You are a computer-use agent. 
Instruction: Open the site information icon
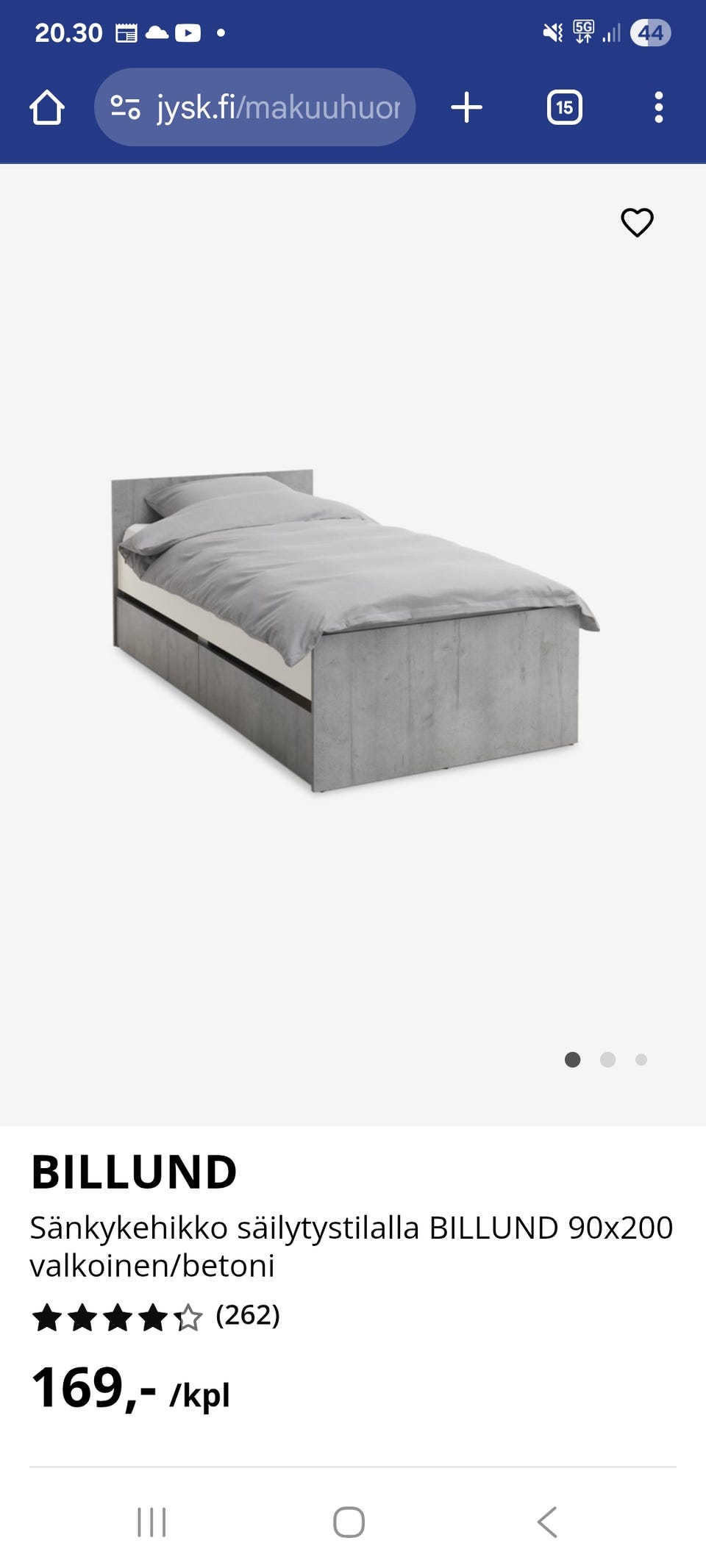click(125, 107)
